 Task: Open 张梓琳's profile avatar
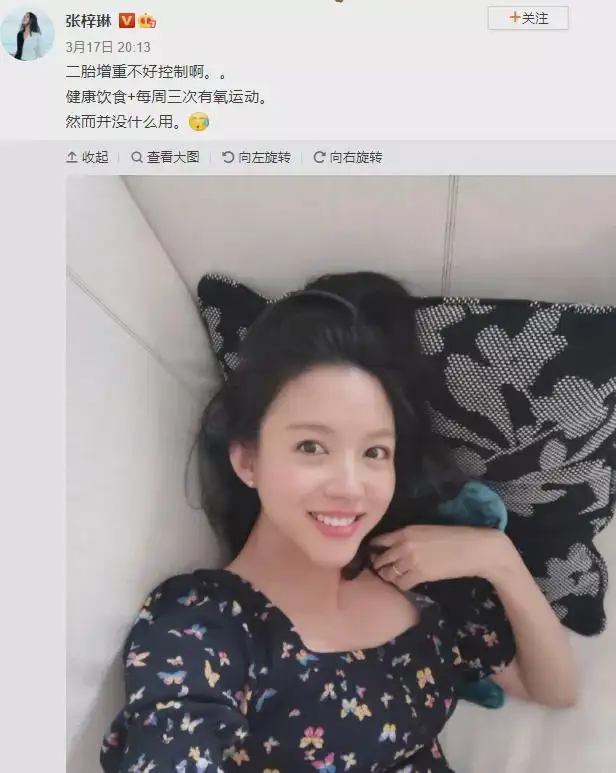[27, 34]
